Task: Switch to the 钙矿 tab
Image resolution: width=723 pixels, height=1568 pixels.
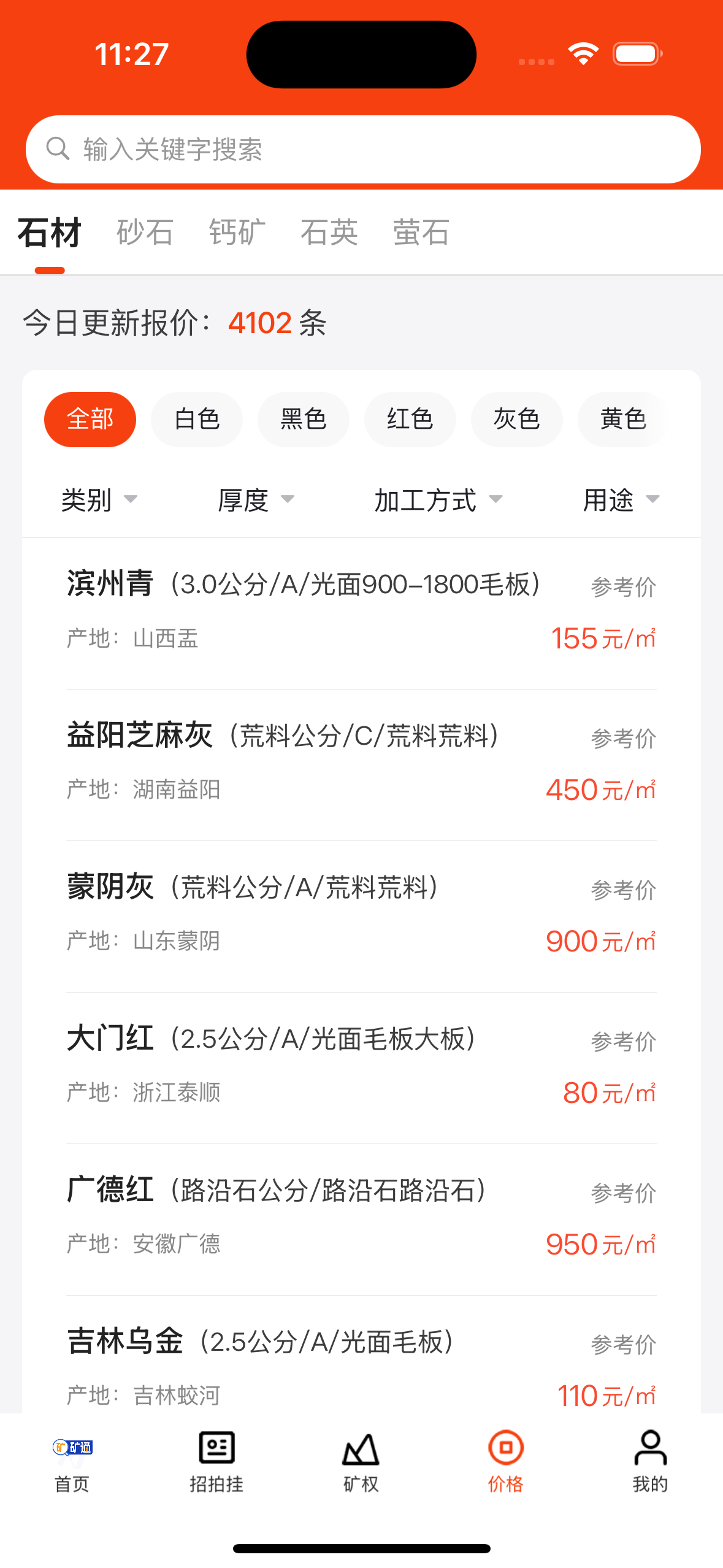Action: (x=237, y=233)
